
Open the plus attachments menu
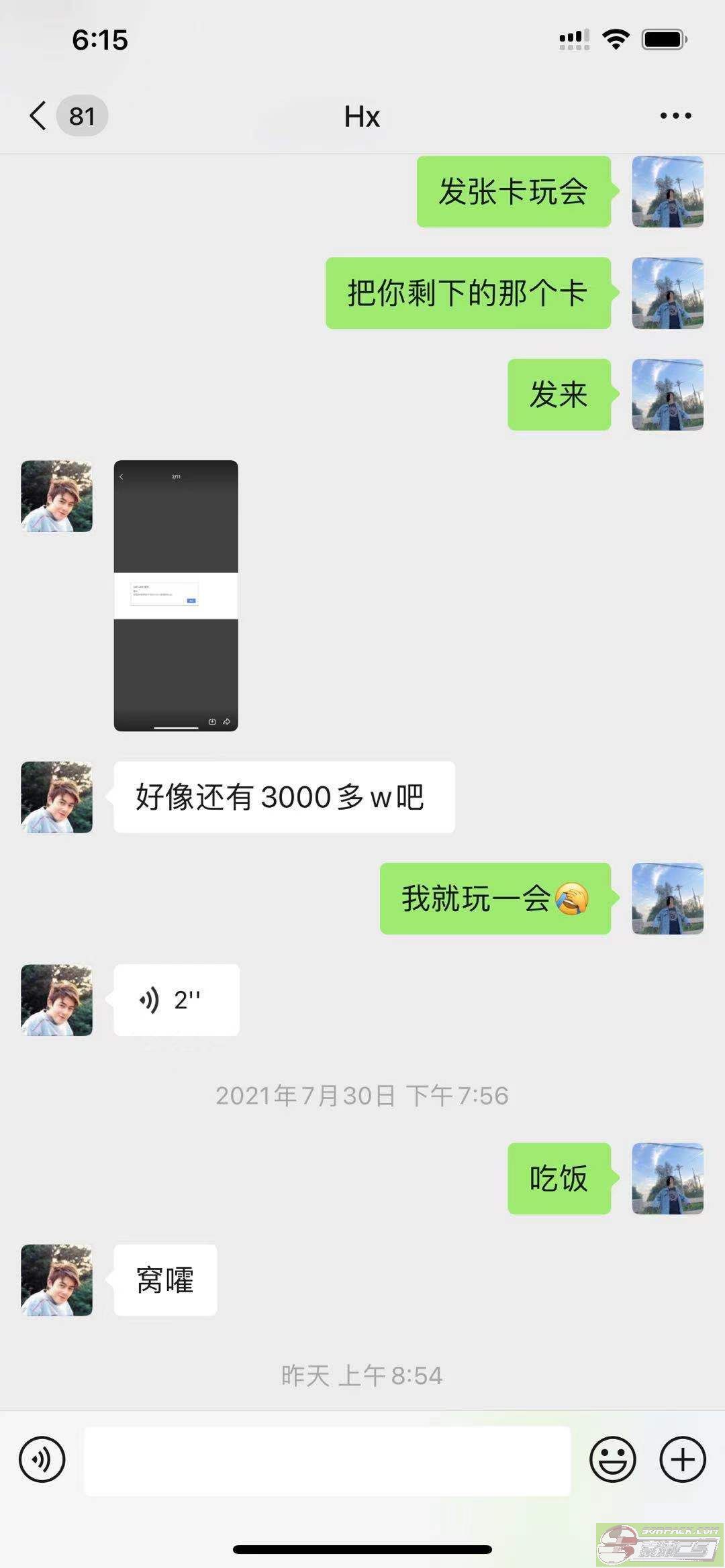tap(683, 1459)
